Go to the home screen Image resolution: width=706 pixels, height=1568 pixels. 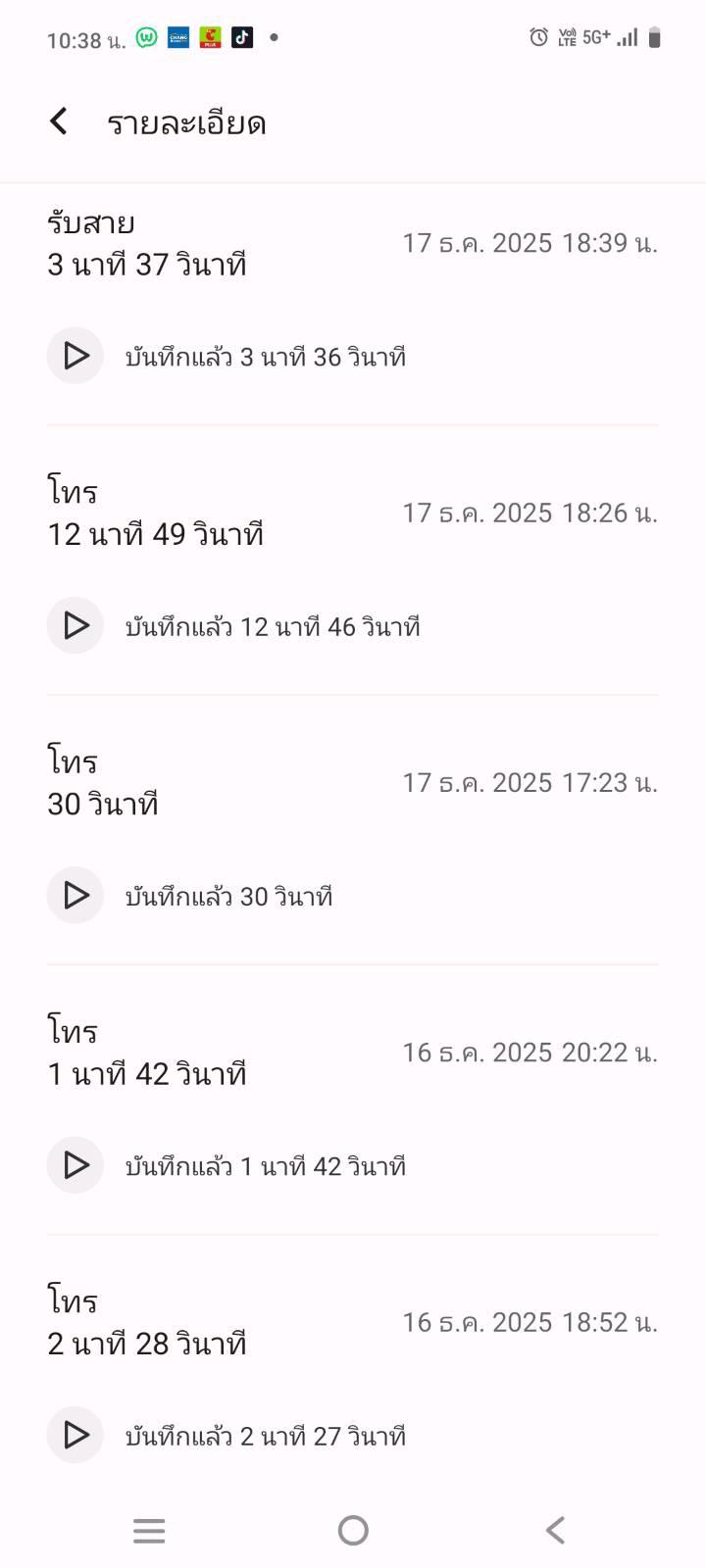tap(353, 1530)
